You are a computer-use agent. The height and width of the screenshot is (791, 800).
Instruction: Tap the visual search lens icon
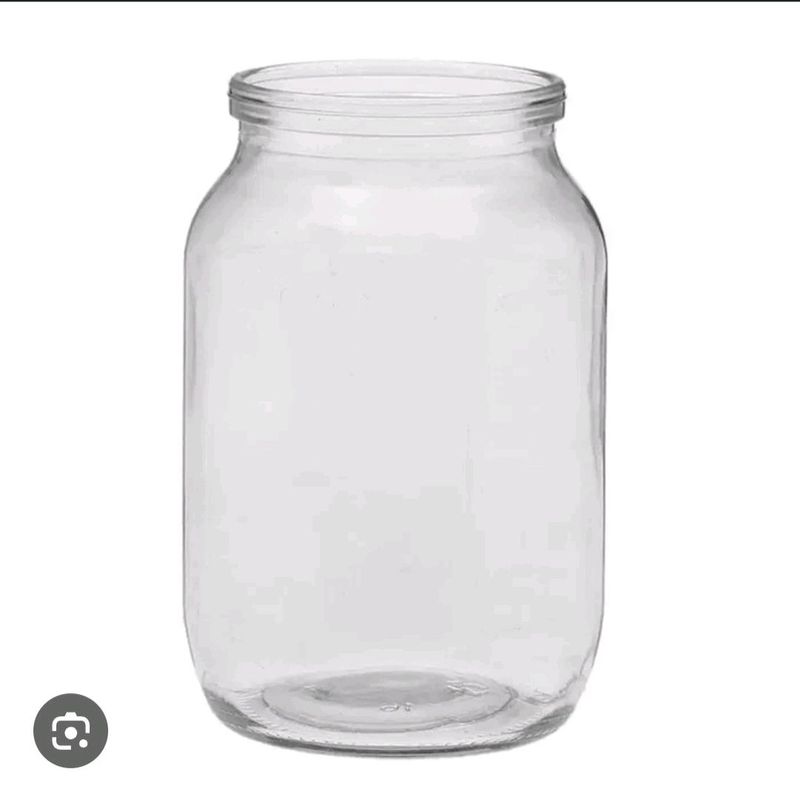tap(70, 730)
